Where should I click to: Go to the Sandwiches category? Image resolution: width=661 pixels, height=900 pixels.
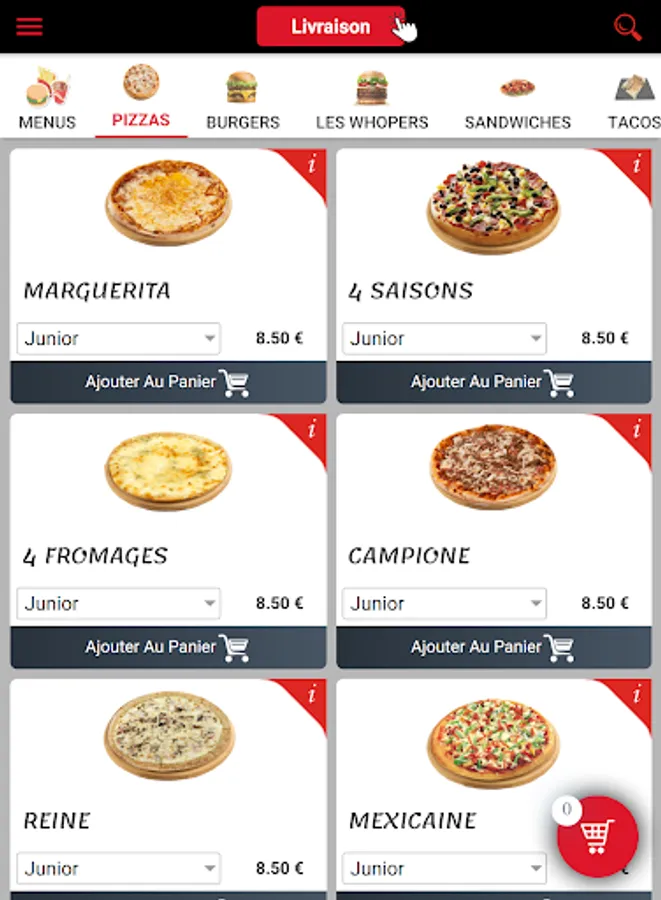517,101
